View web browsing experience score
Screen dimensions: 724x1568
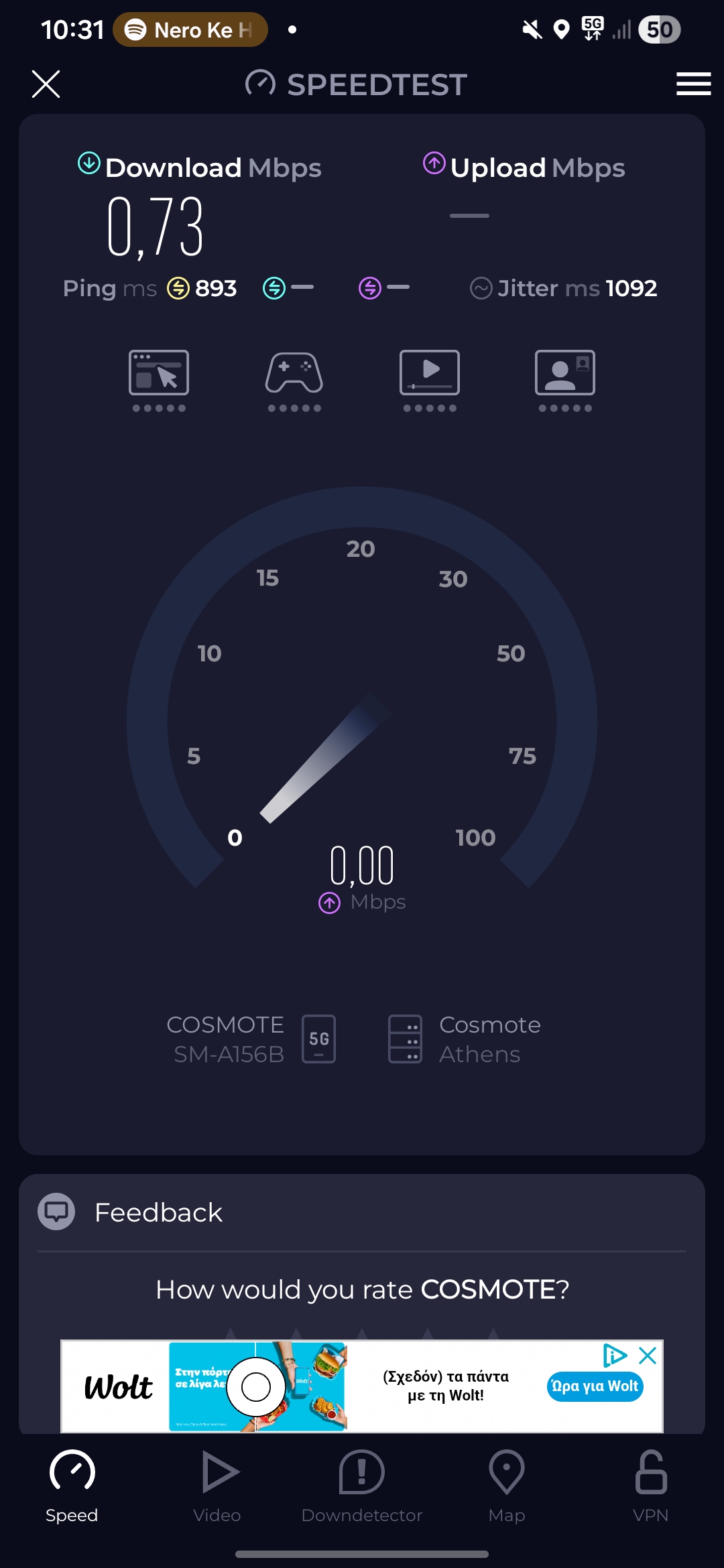(159, 379)
